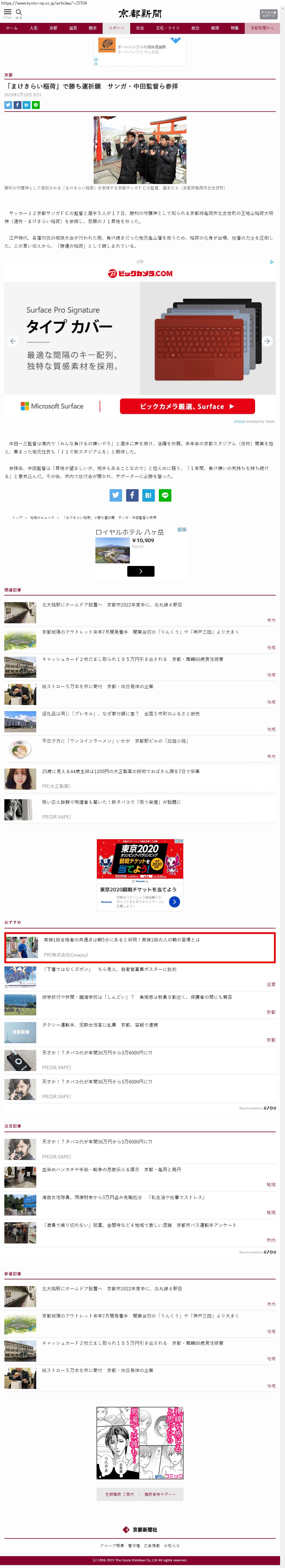The width and height of the screenshot is (285, 1568).
Task: Go to the 特集 tab
Action: 235,28
